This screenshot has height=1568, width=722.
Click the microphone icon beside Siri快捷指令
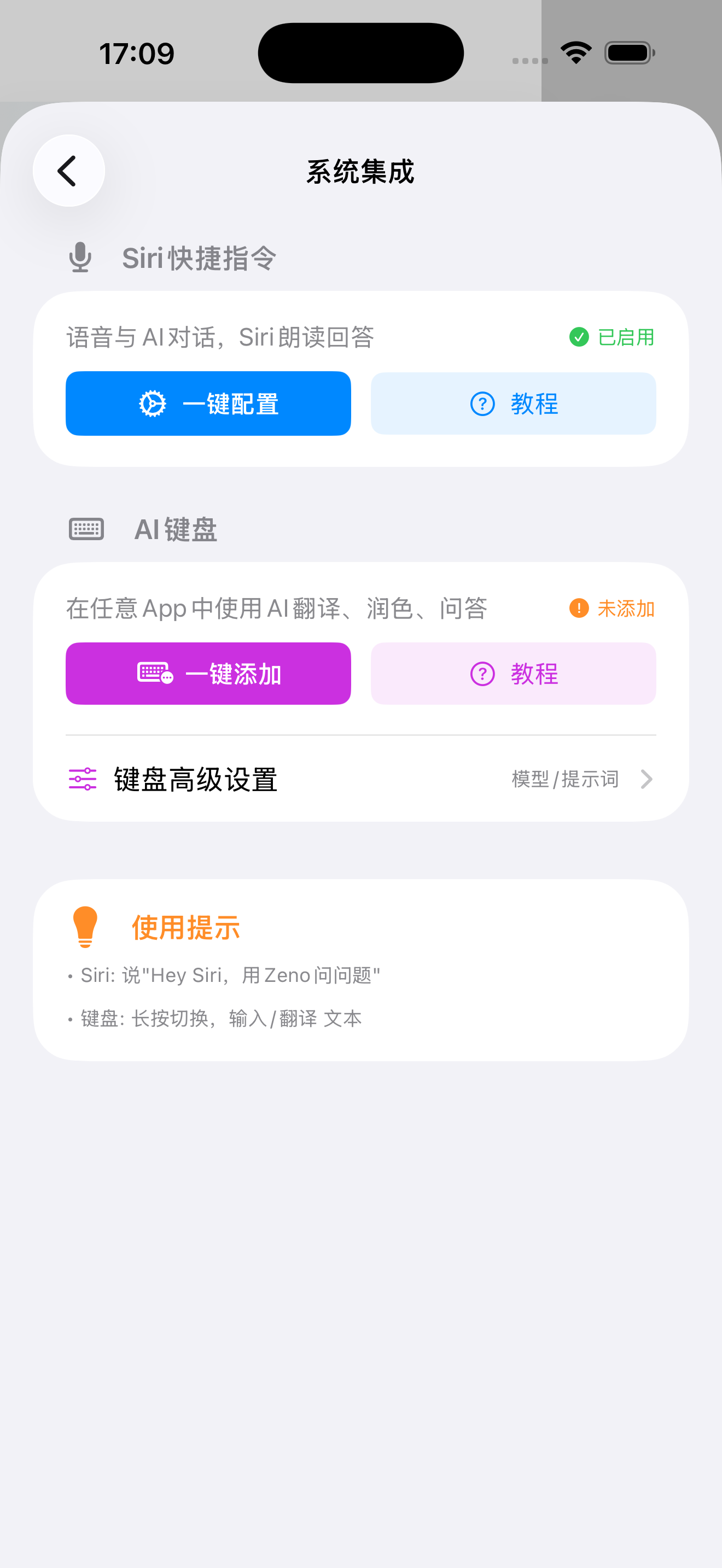coord(80,257)
